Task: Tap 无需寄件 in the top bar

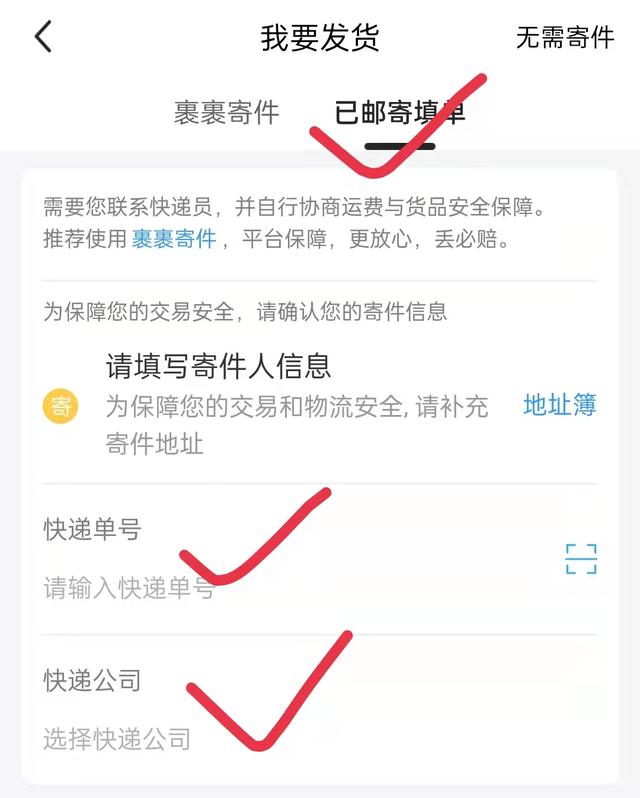Action: 564,38
